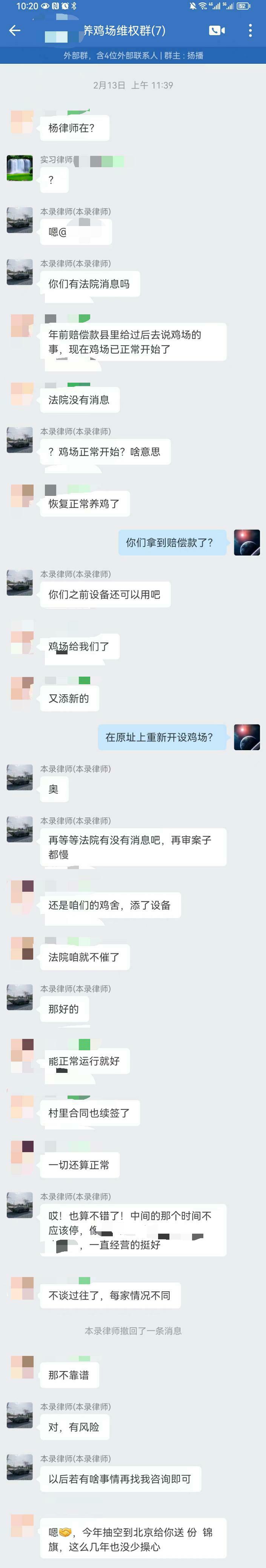
Task: Open sender avatar beside '杨律师在?'
Action: tap(23, 122)
